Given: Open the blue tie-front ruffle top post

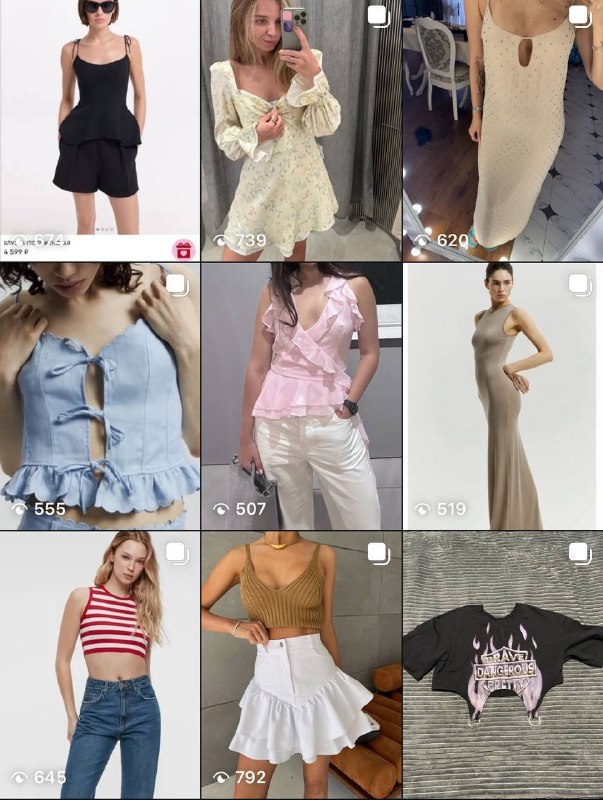Looking at the screenshot, I should tap(100, 395).
